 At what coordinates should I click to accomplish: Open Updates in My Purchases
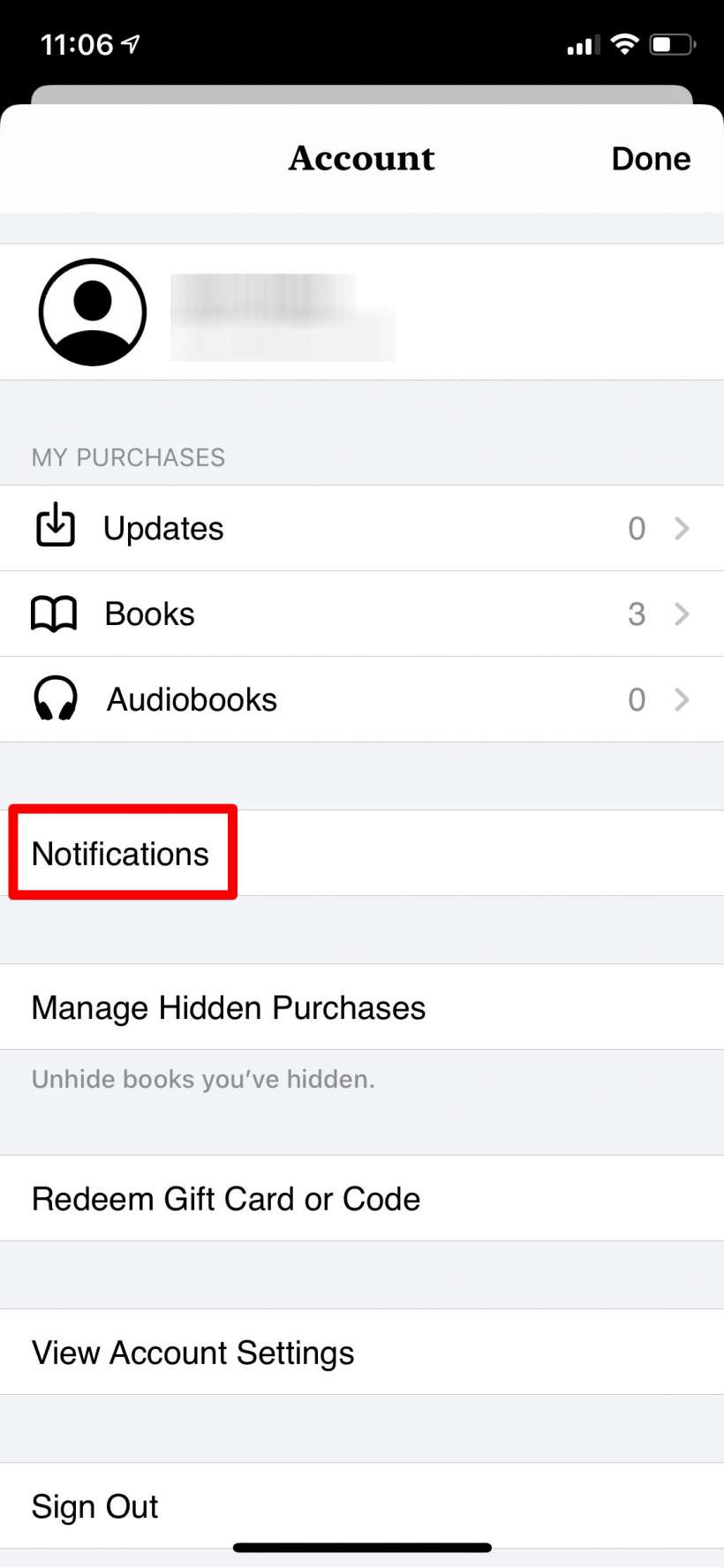click(362, 528)
